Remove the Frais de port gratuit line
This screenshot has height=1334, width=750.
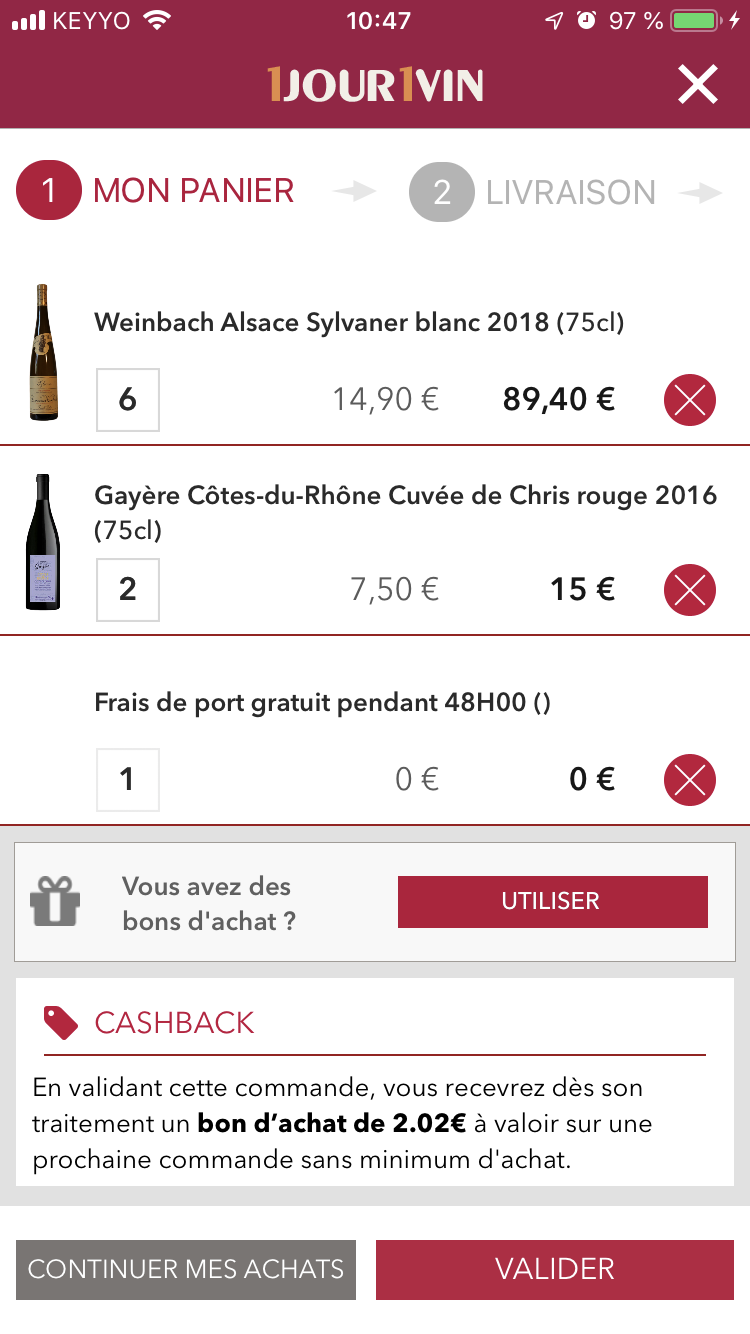tap(690, 779)
